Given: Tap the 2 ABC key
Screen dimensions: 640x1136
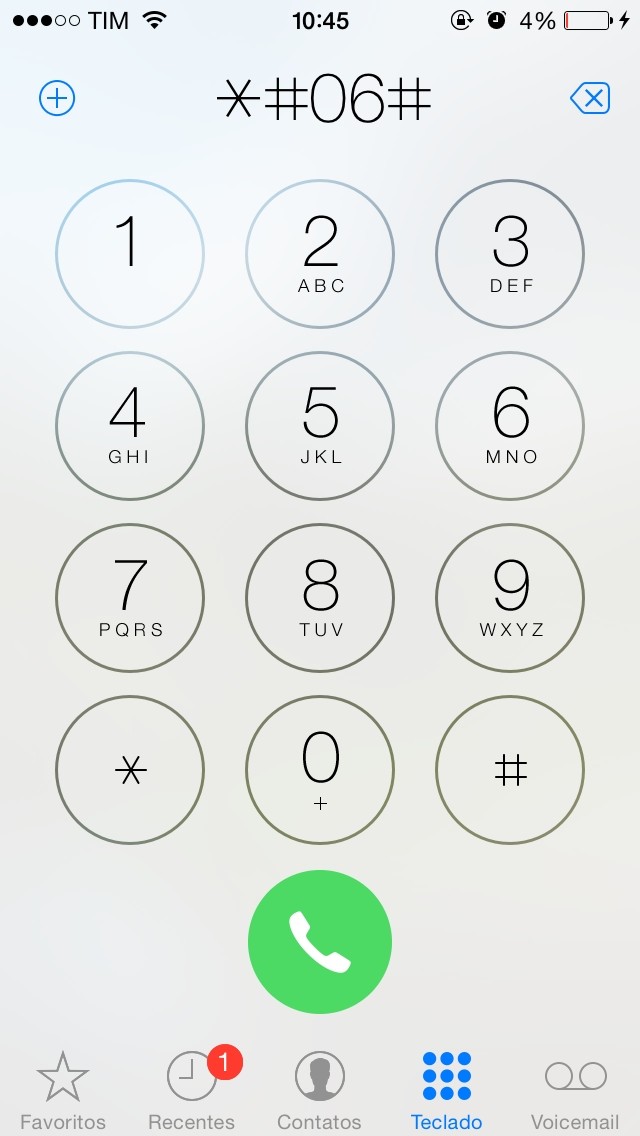Looking at the screenshot, I should (x=320, y=254).
